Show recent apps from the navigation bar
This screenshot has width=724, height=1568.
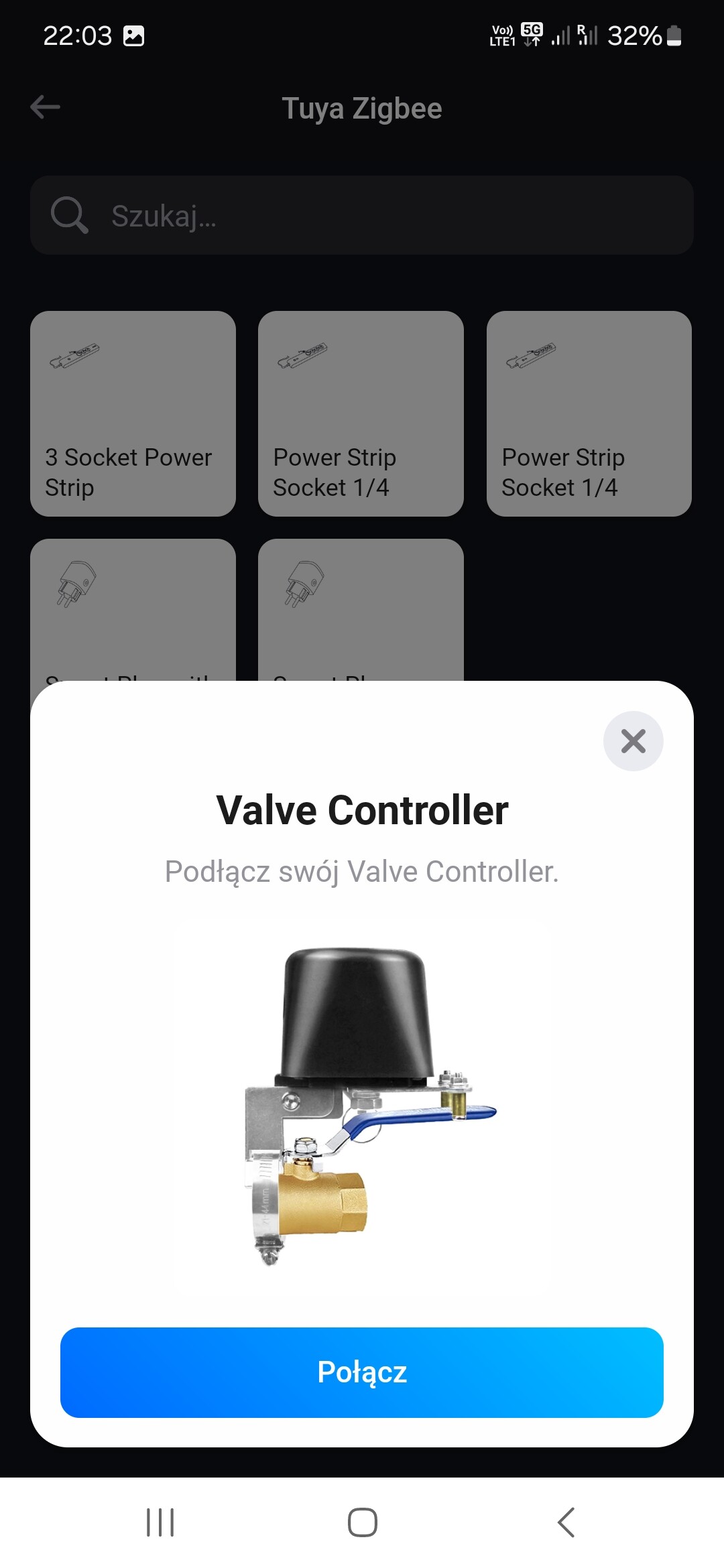coord(160,1522)
